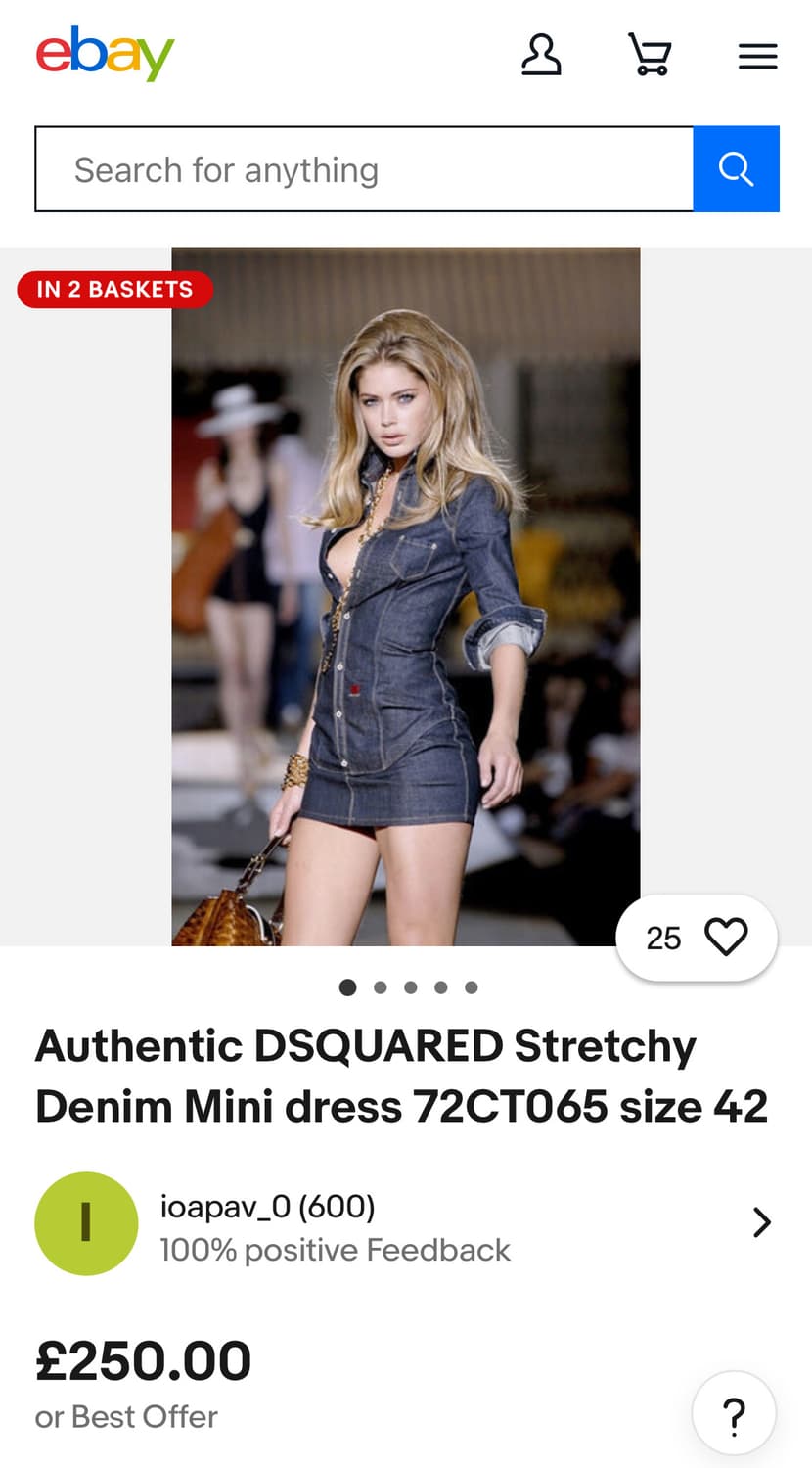Open the hamburger navigation menu

pyautogui.click(x=757, y=56)
